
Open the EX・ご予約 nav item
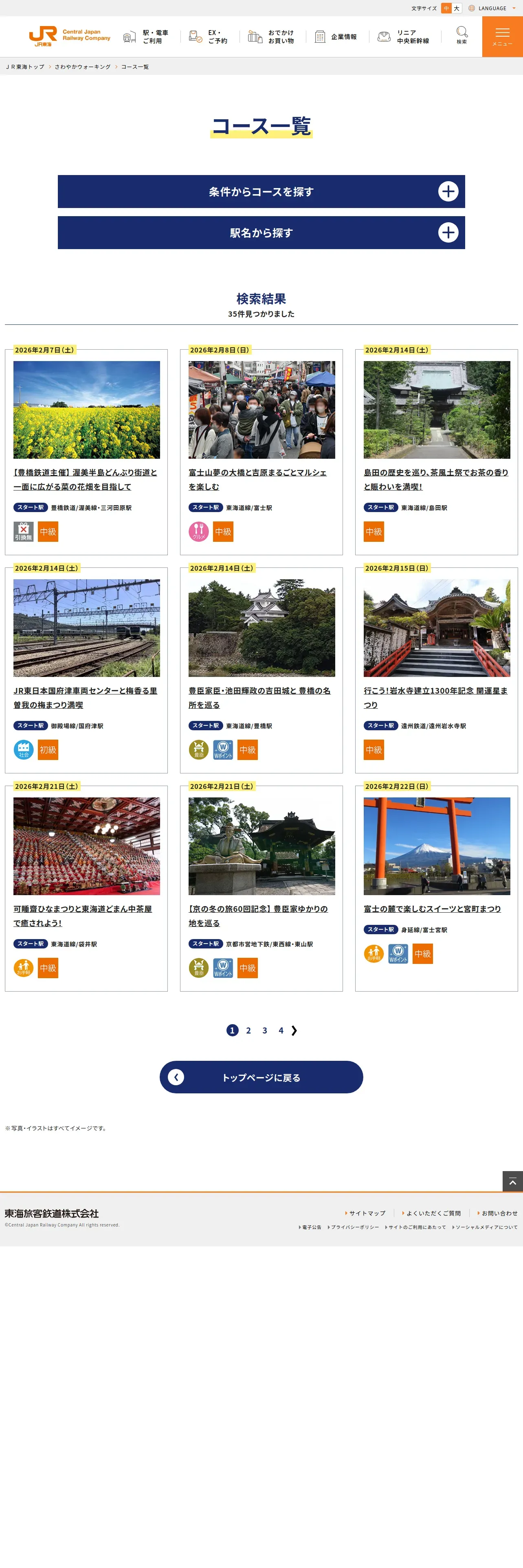[x=209, y=37]
